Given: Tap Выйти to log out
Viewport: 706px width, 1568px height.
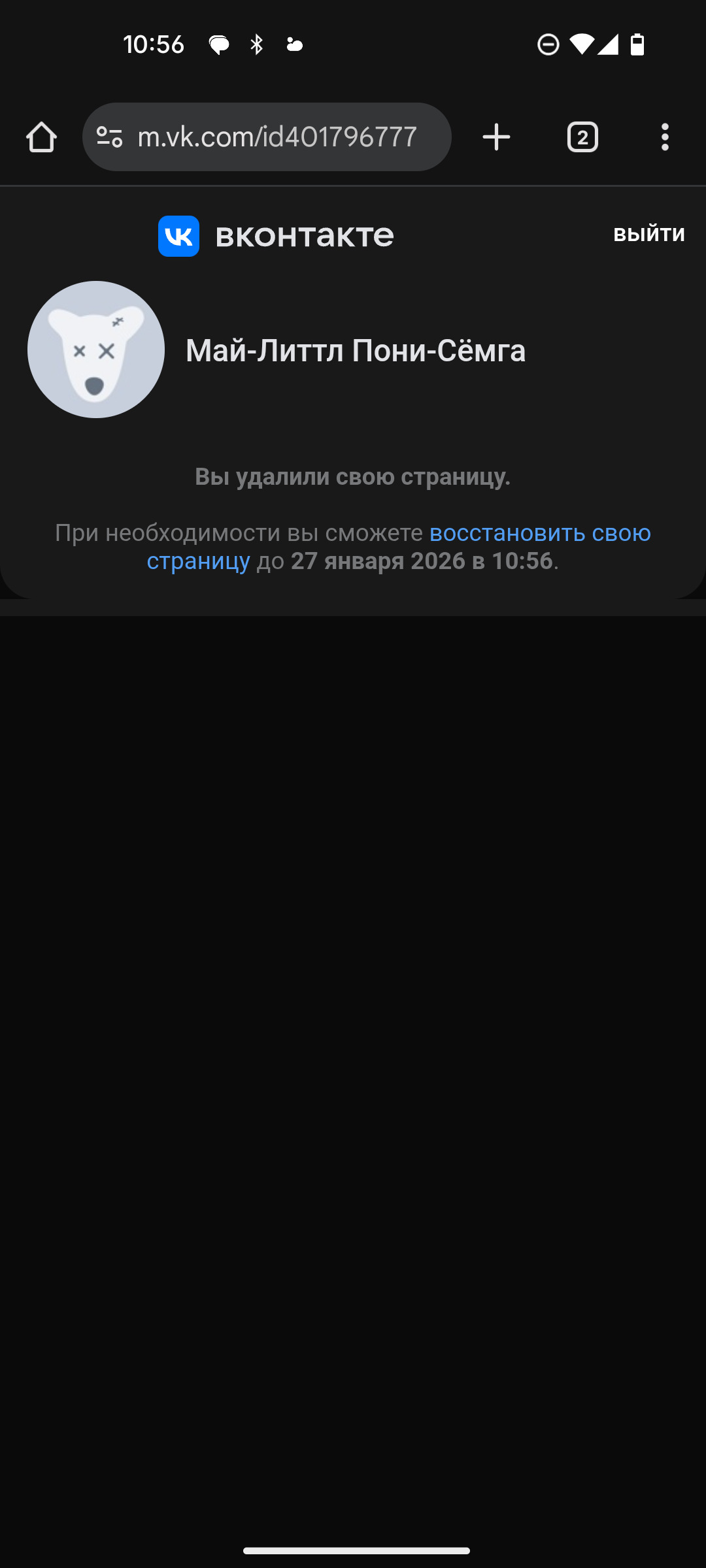Looking at the screenshot, I should pos(648,235).
